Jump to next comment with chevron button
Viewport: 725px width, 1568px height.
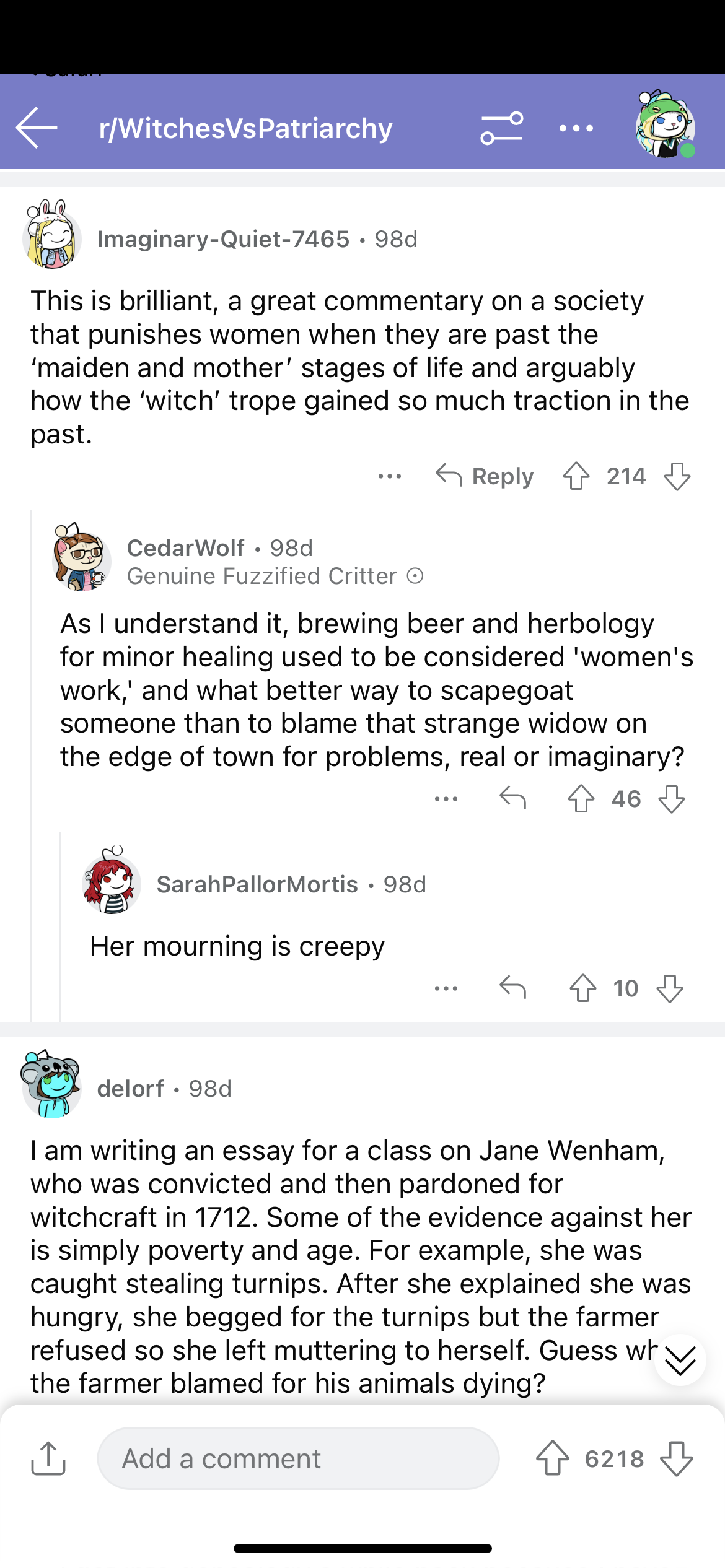[x=680, y=1360]
